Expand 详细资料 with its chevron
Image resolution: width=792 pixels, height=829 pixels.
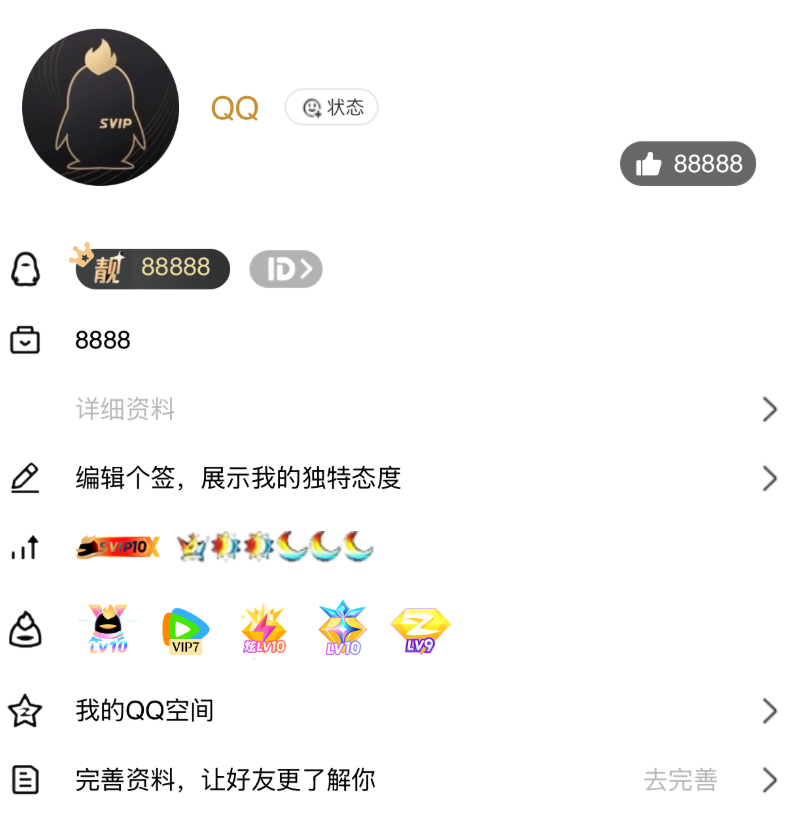coord(770,409)
